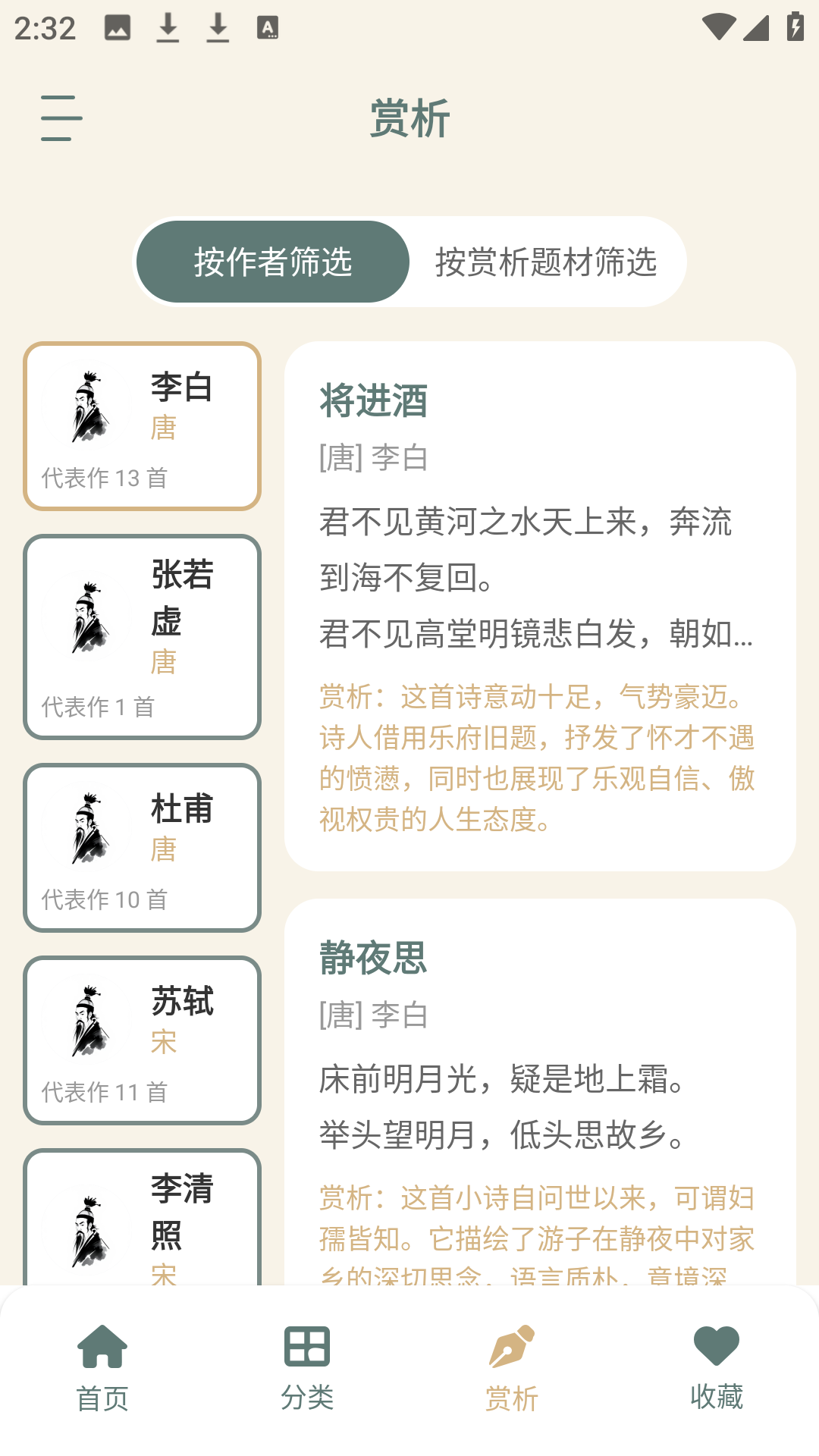Select the 杜甫 author portrait
Screen dimensions: 819x1456
click(x=86, y=827)
